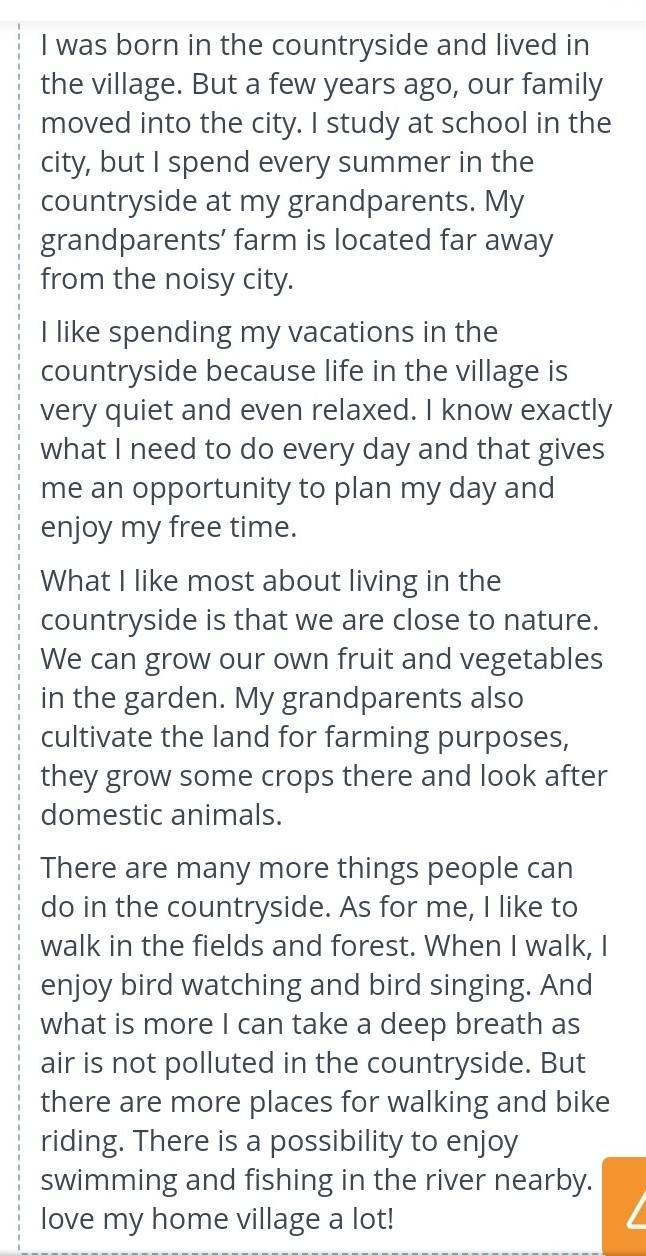Viewport: 646px width, 1256px height.
Task: Tap the orange triangle button
Action: coord(625,1205)
